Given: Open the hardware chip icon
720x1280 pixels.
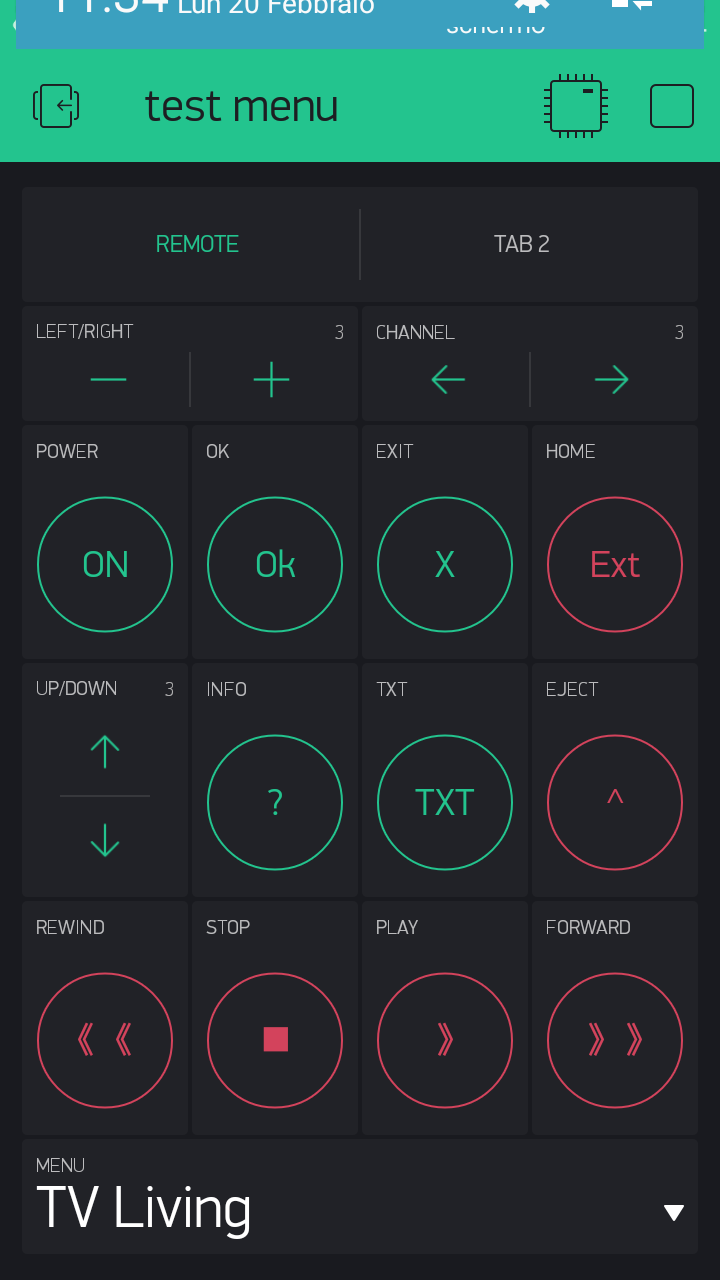Looking at the screenshot, I should pyautogui.click(x=575, y=106).
